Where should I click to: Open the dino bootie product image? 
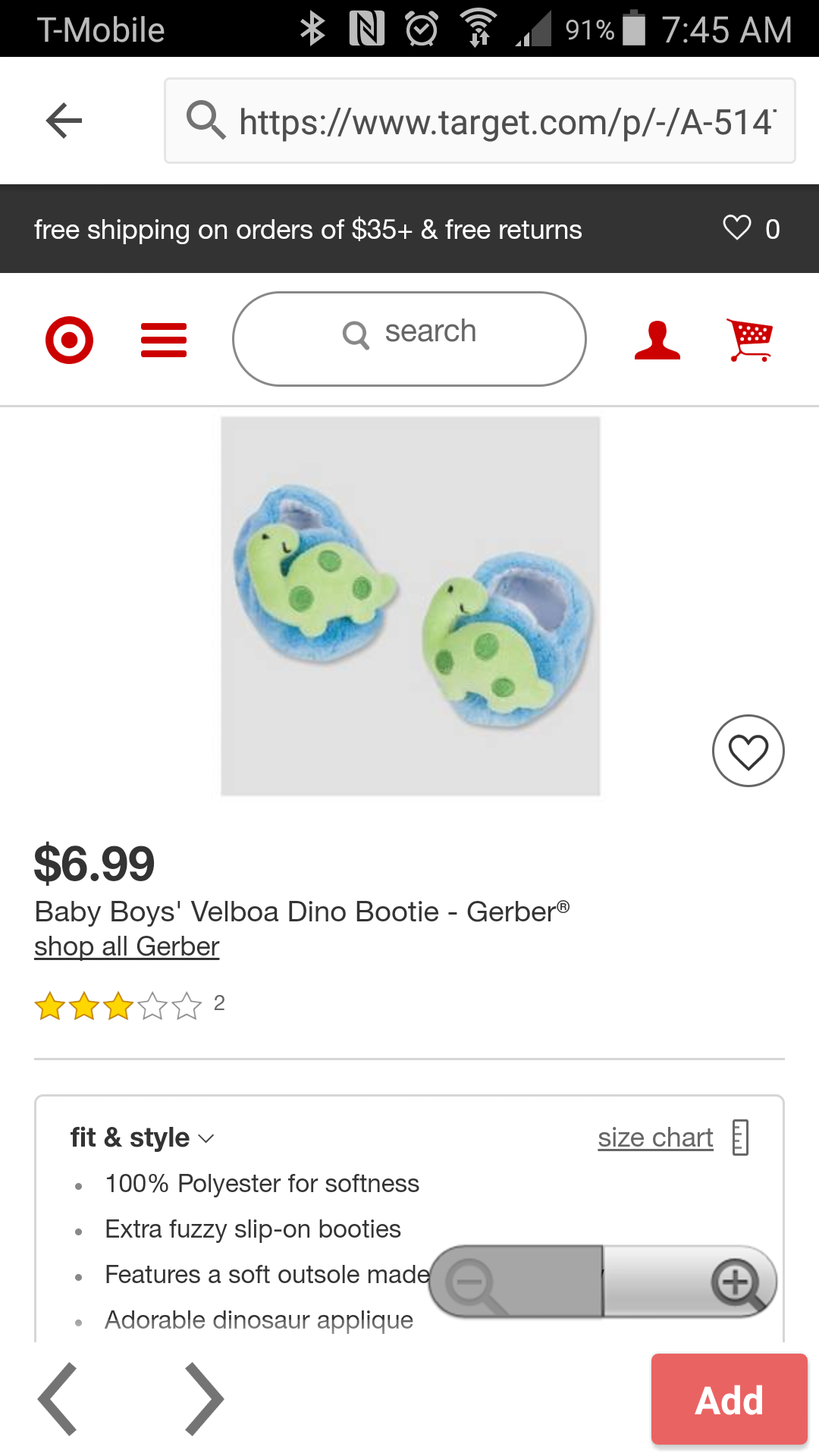tap(410, 605)
